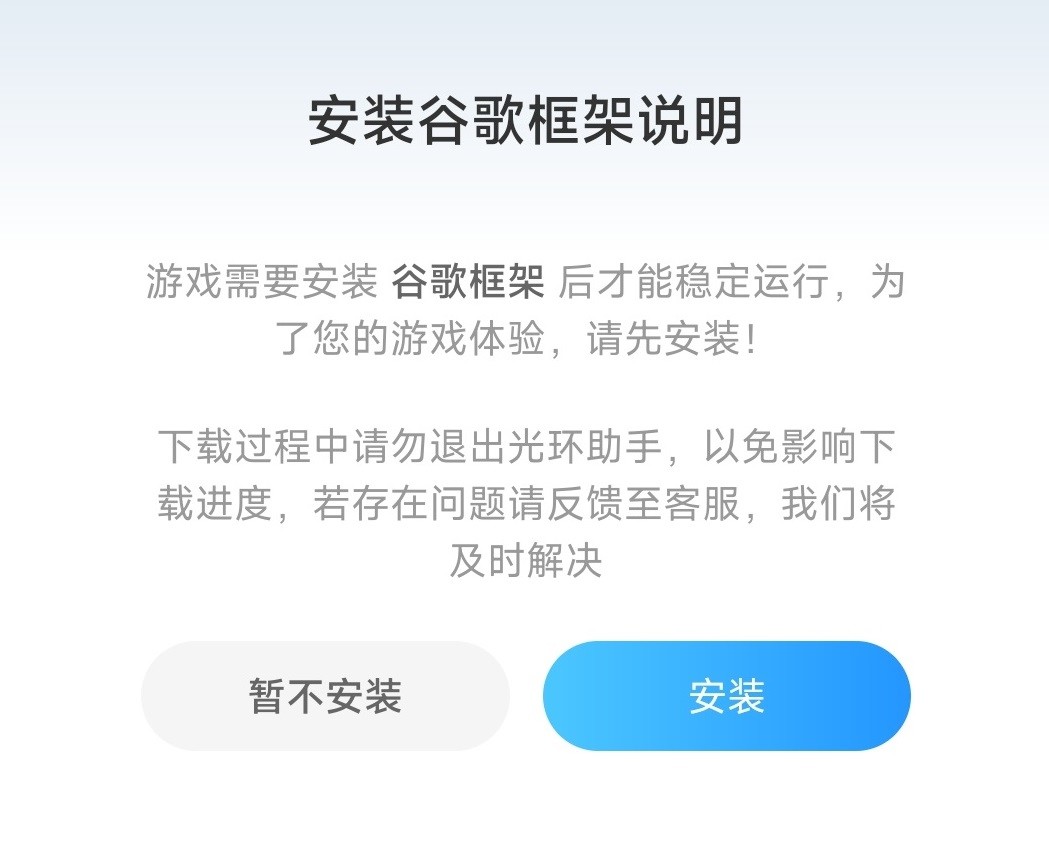Choose 暂不安装 to skip installation

tap(325, 696)
